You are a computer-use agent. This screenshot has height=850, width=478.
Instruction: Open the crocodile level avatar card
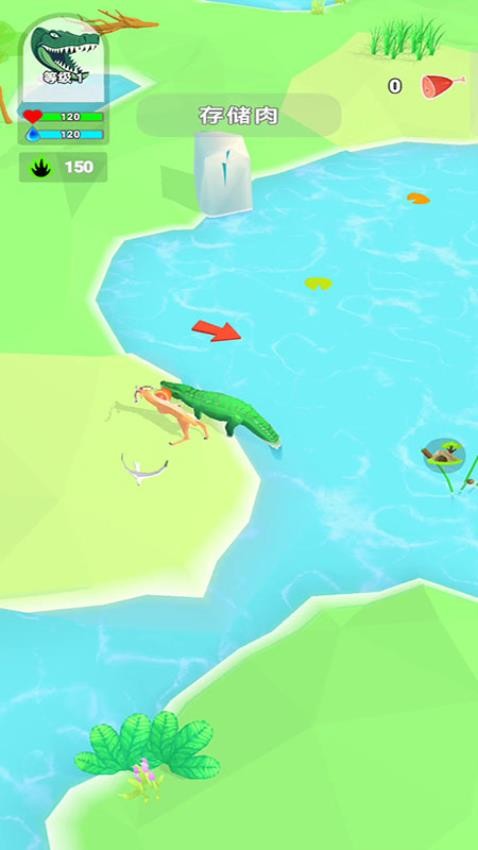click(63, 58)
